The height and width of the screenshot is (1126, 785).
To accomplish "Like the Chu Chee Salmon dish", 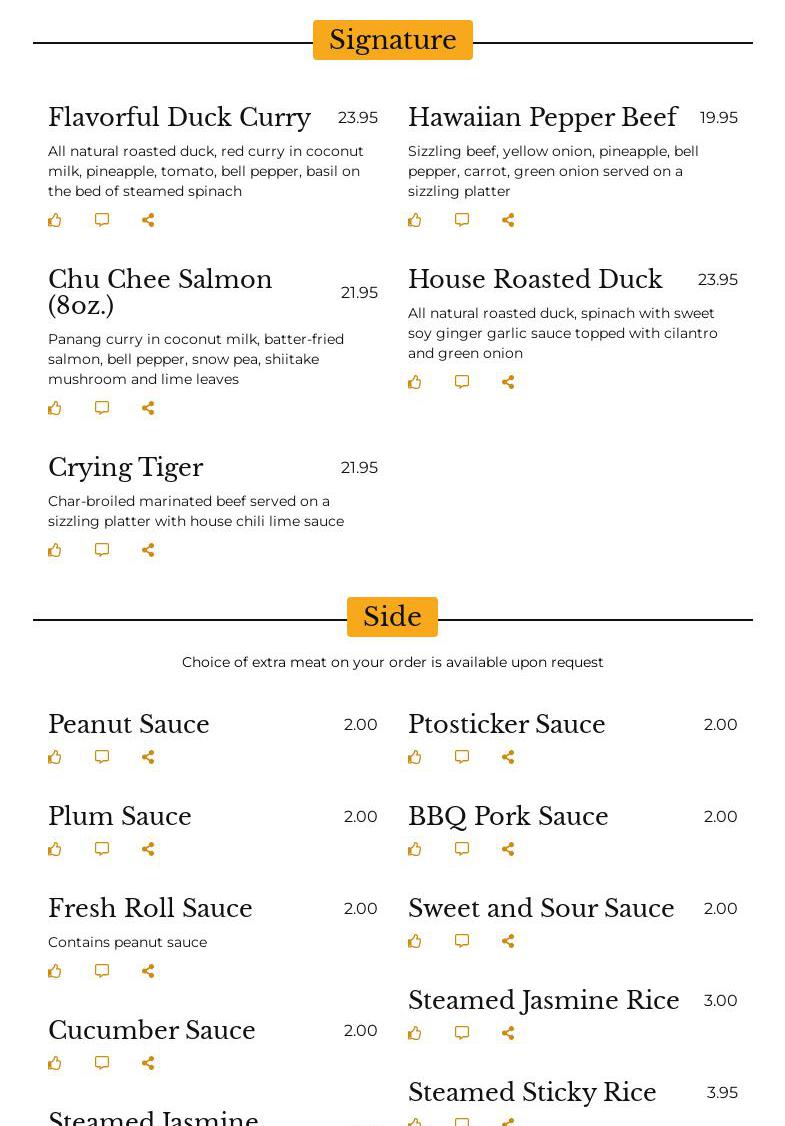I will coord(55,408).
